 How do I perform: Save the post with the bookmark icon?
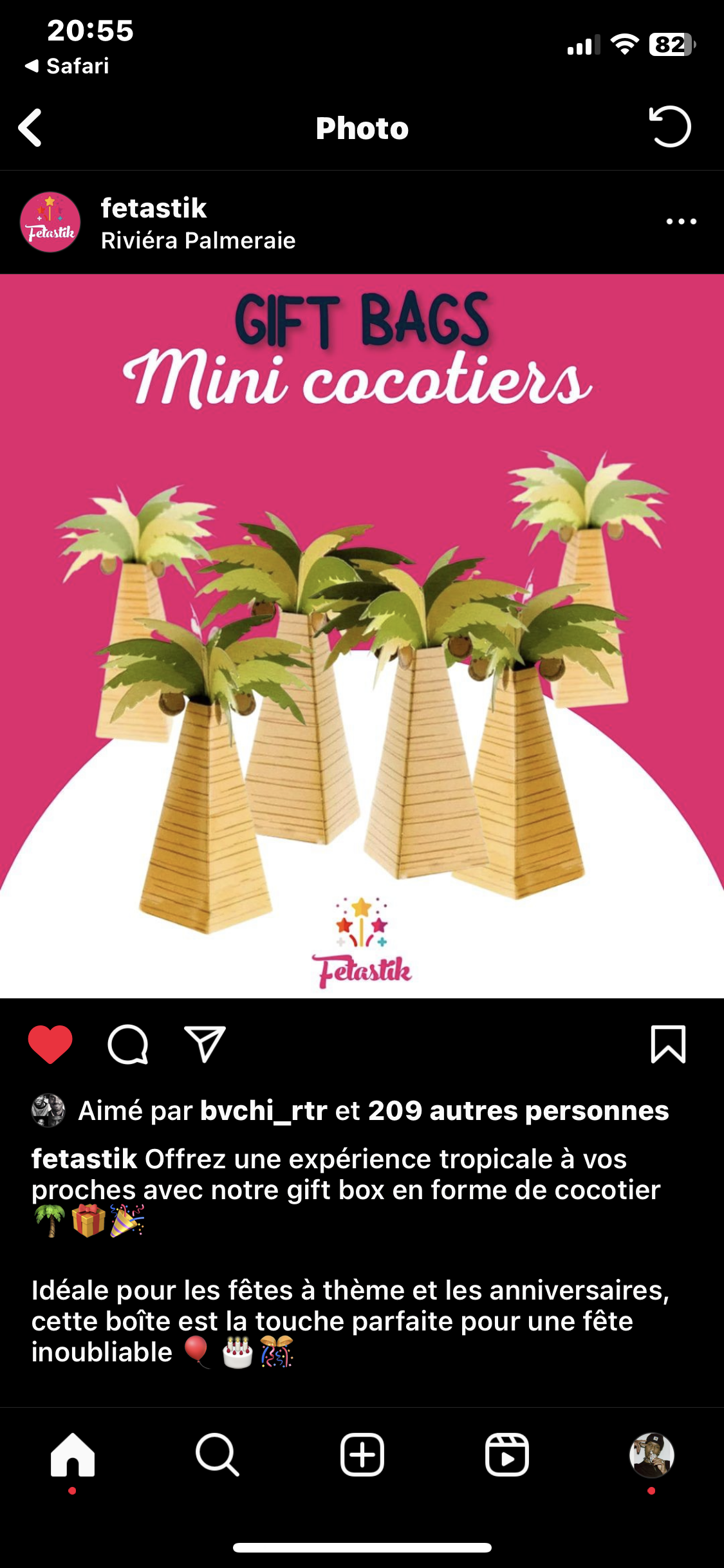click(x=669, y=1044)
